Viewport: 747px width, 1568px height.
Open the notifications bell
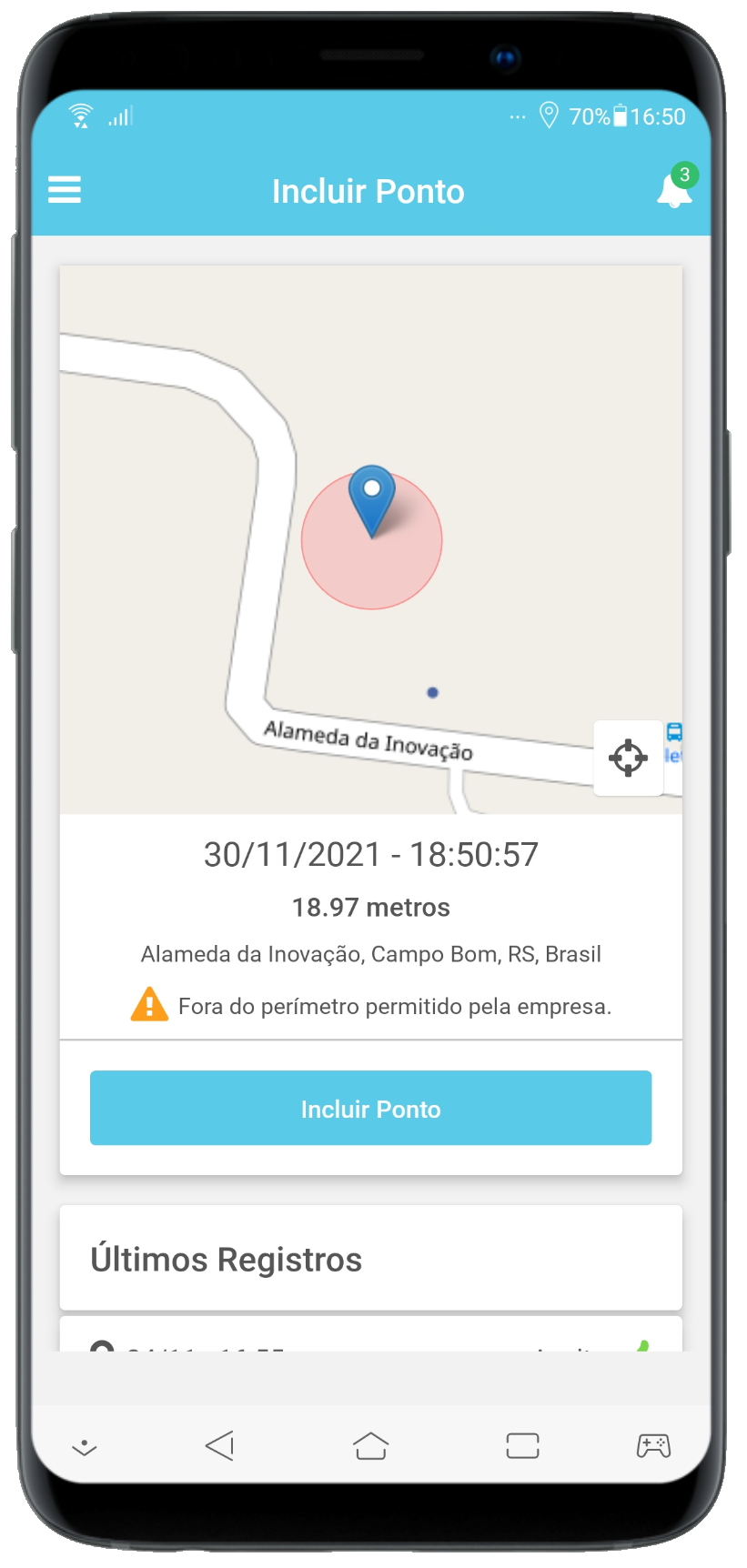pyautogui.click(x=675, y=187)
